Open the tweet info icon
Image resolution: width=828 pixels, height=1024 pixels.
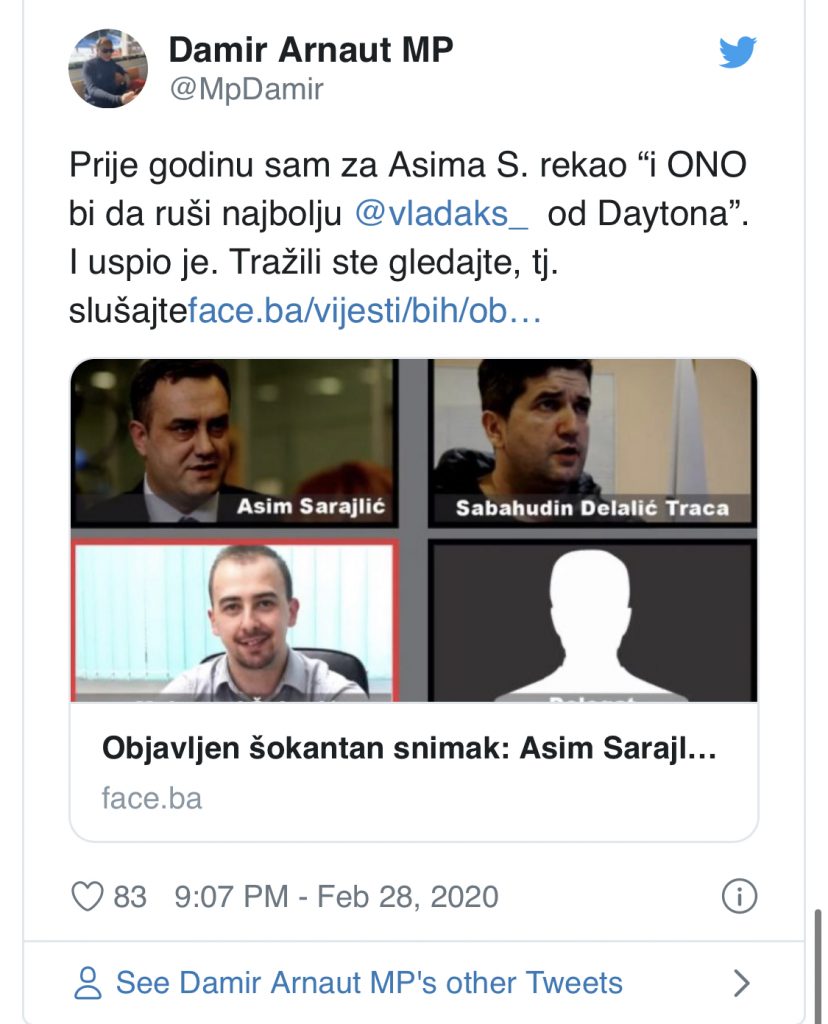[x=738, y=896]
